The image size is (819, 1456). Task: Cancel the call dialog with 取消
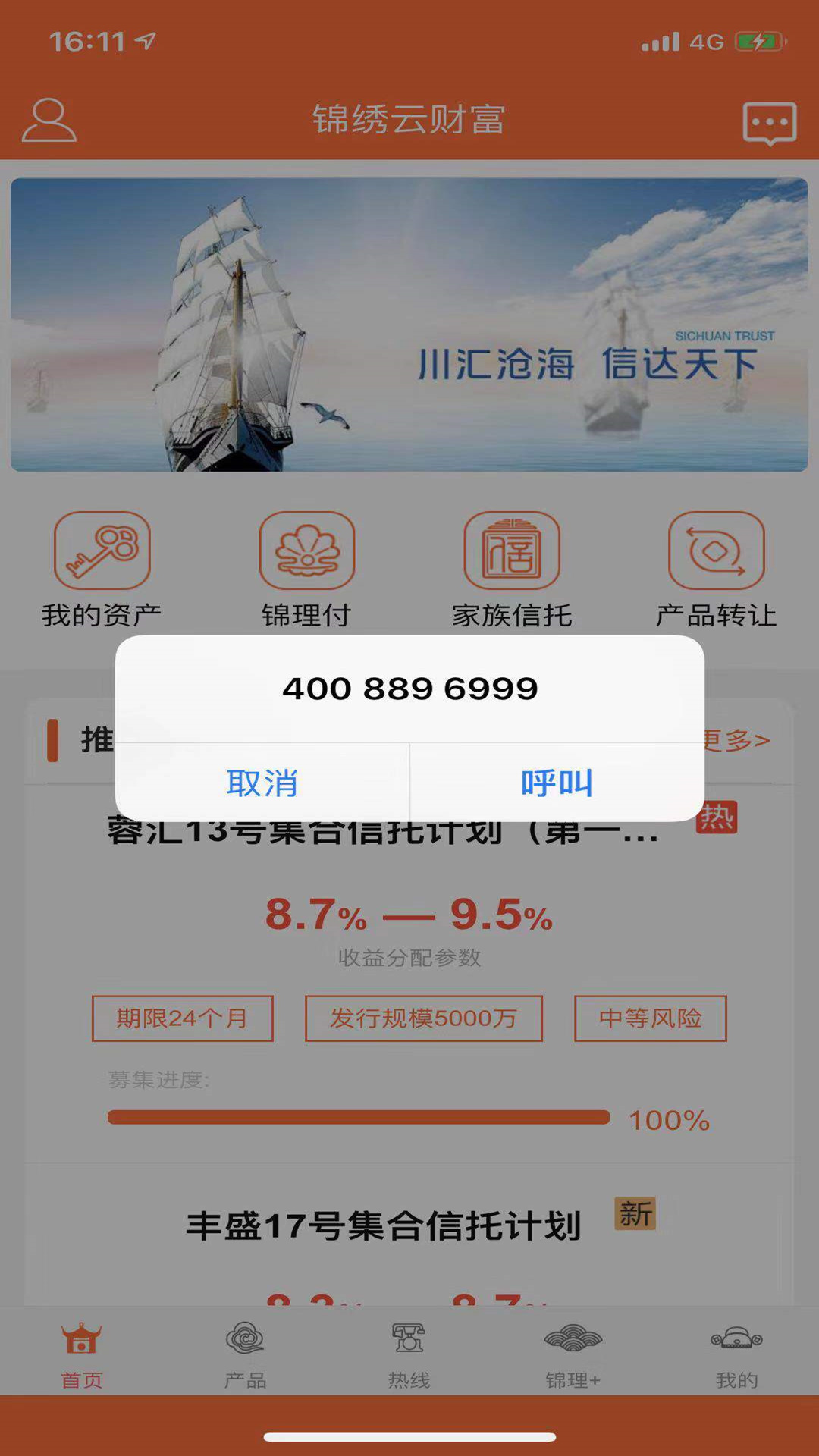click(262, 783)
